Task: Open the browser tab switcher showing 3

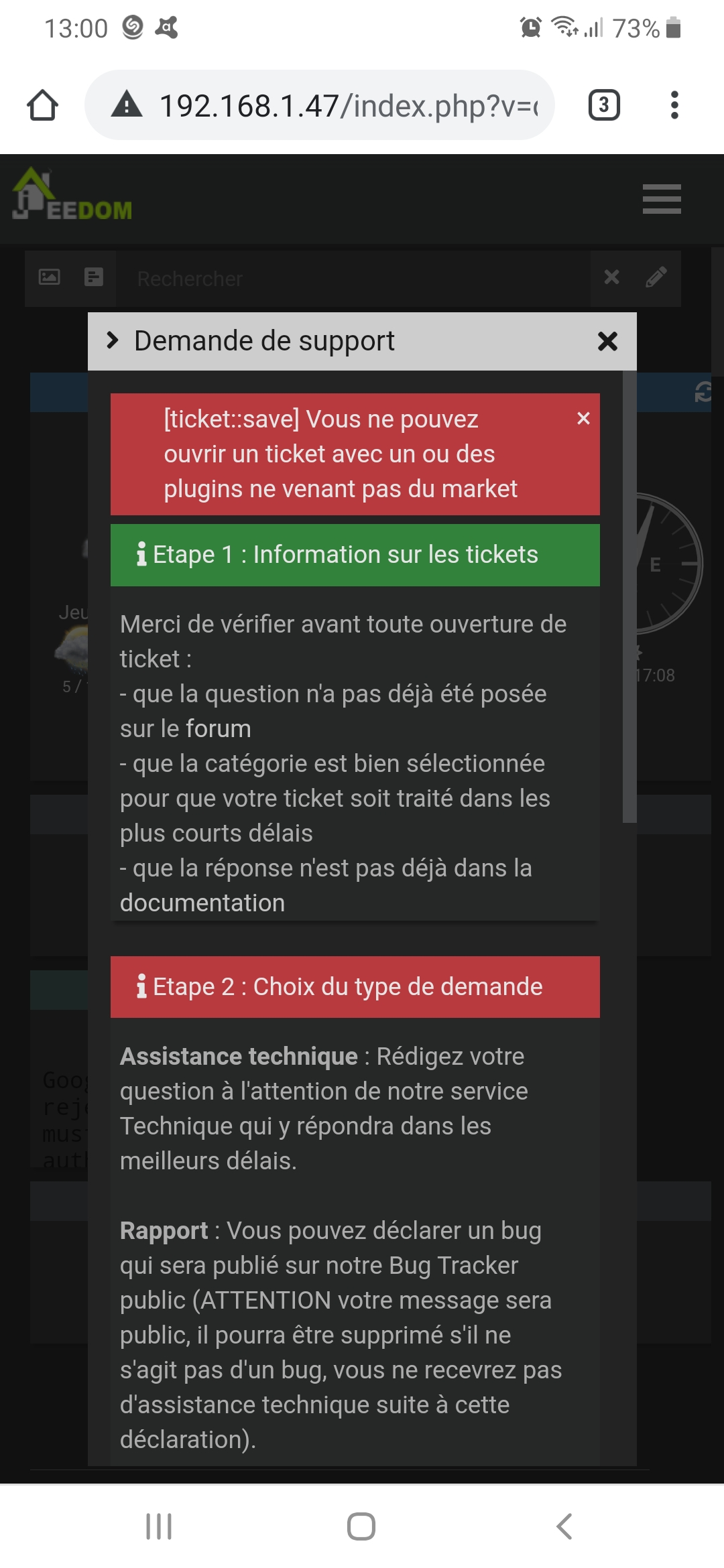Action: coord(603,105)
